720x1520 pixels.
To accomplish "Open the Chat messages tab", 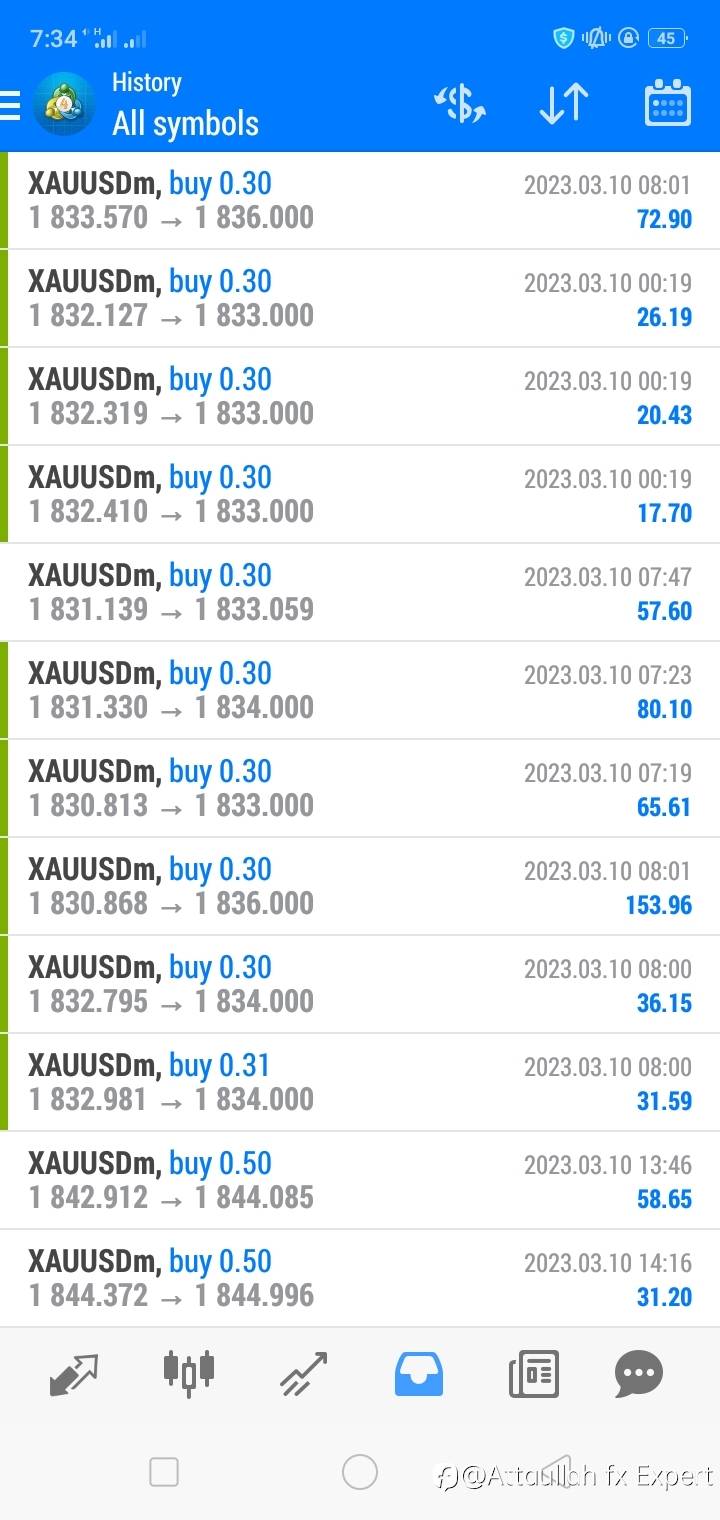I will tap(639, 1374).
